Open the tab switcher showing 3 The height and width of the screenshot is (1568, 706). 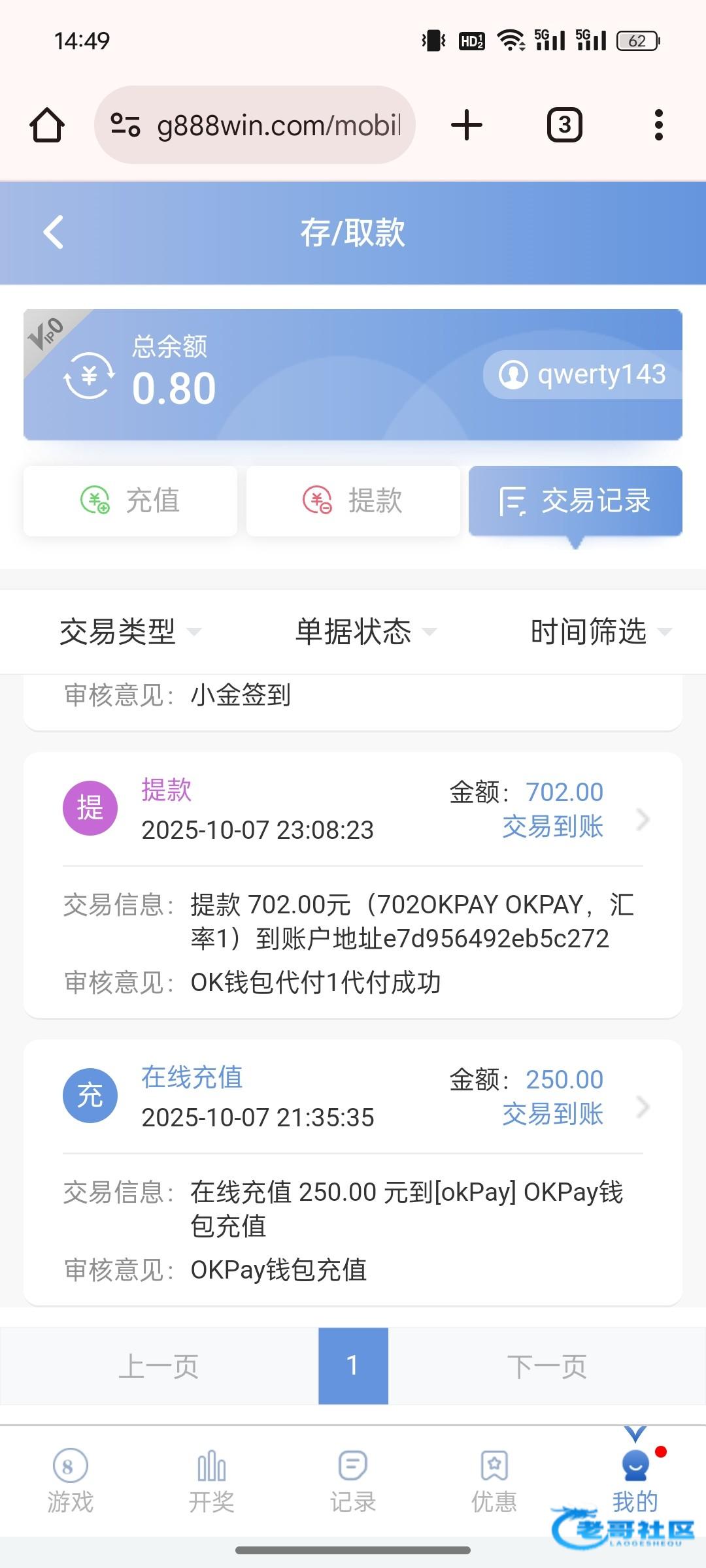coord(564,125)
